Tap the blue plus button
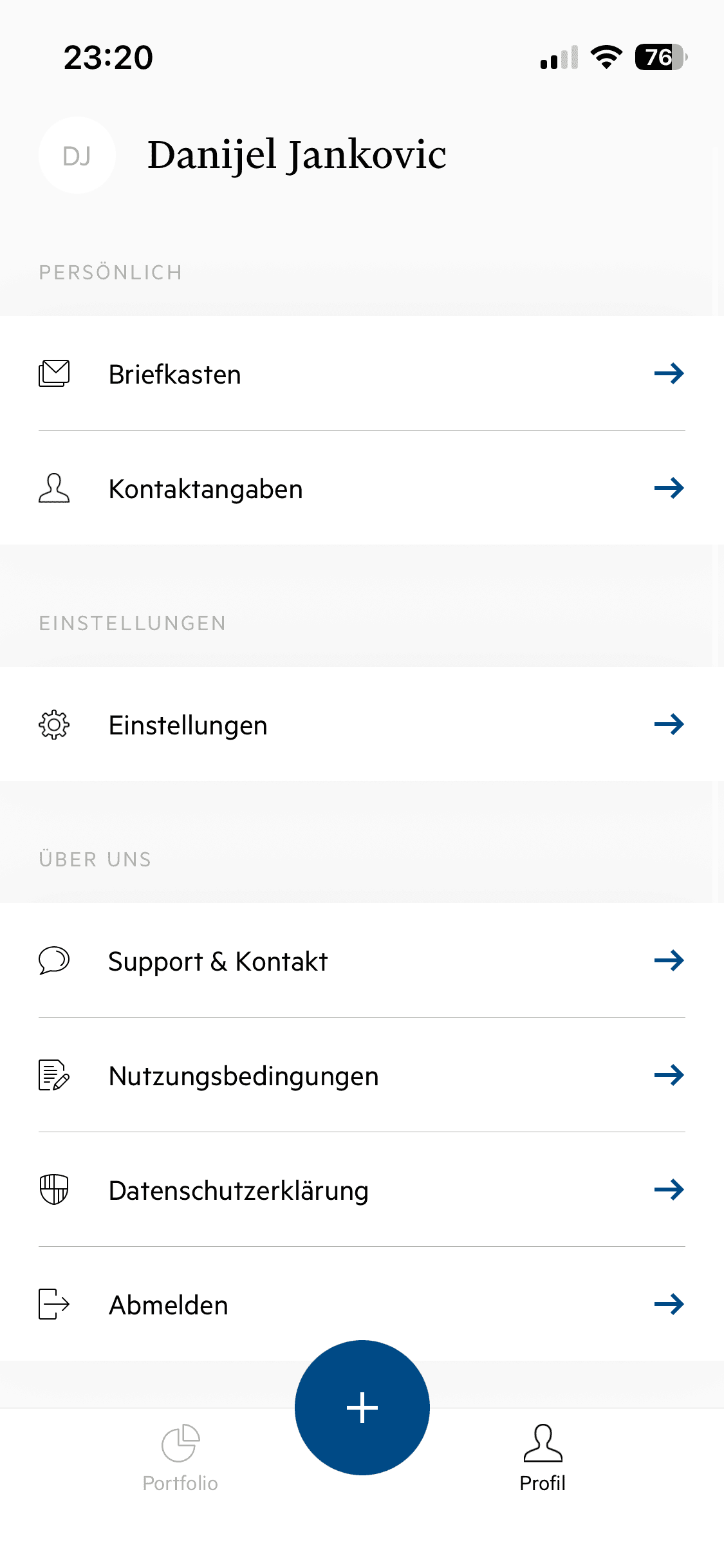724x1568 pixels. [362, 1408]
